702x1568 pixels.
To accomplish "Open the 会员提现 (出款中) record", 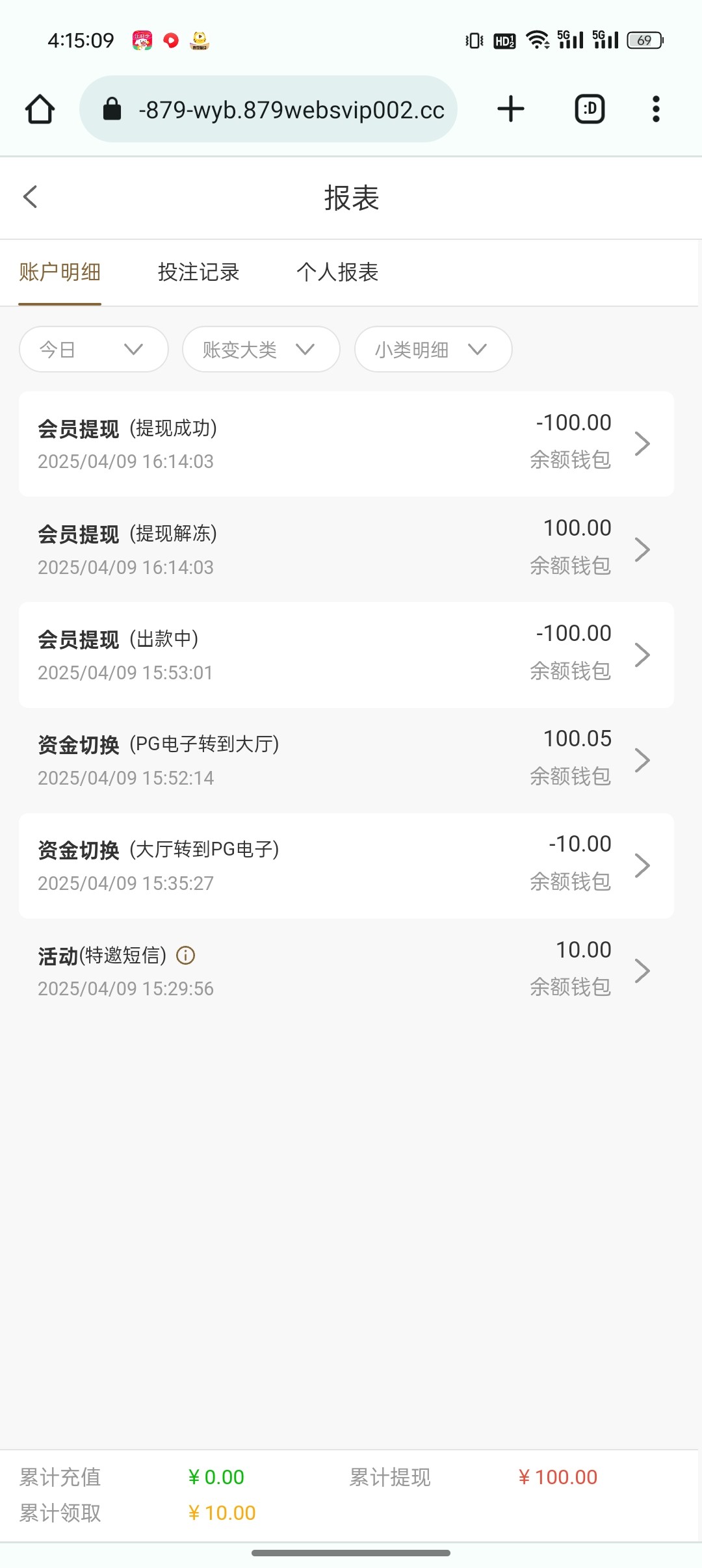I will [x=346, y=655].
